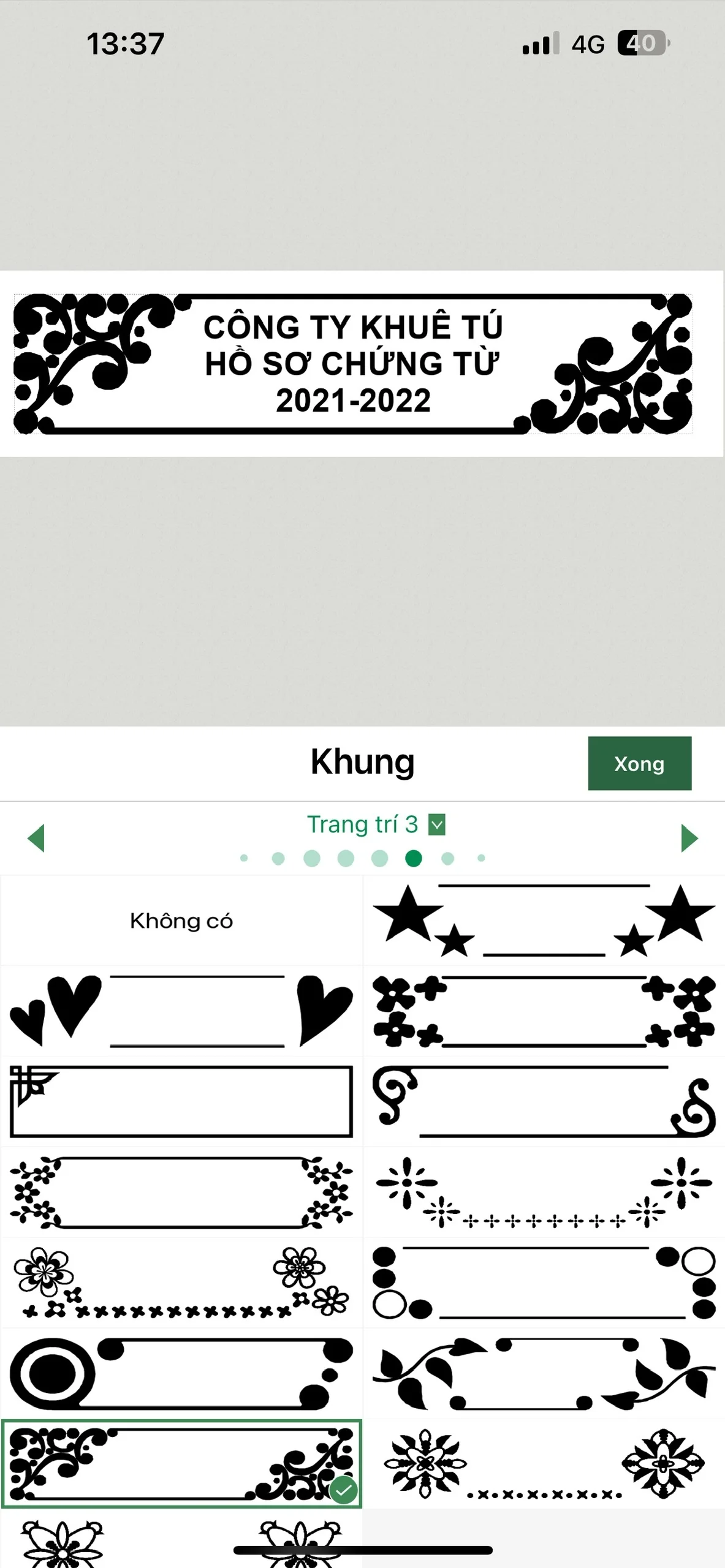Choose the sparkle bursts with plus signs frame
The height and width of the screenshot is (1568, 725).
pyautogui.click(x=544, y=1192)
